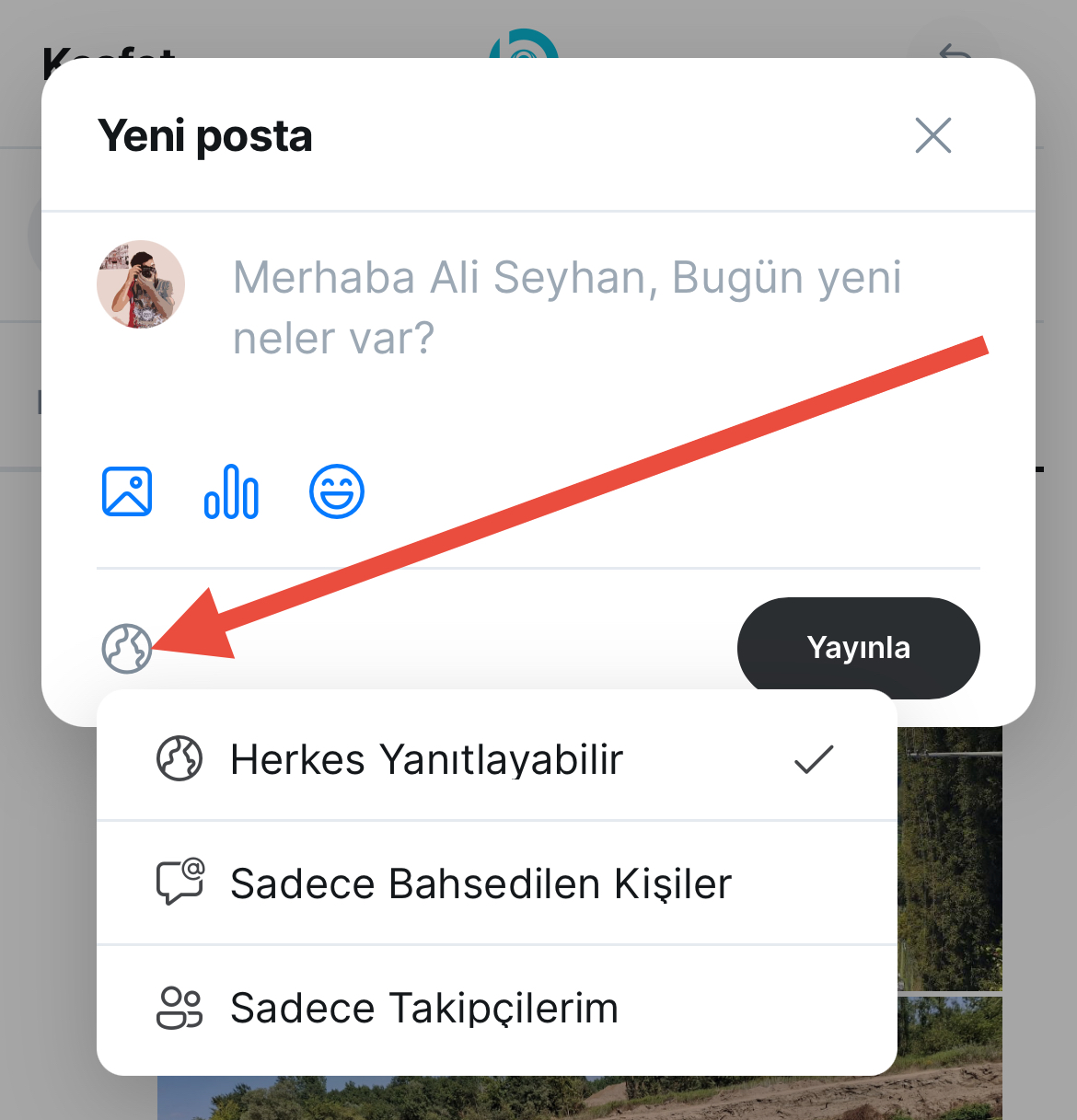Publish the post with Yayınla
Image resolution: width=1077 pixels, height=1120 pixels.
858,648
